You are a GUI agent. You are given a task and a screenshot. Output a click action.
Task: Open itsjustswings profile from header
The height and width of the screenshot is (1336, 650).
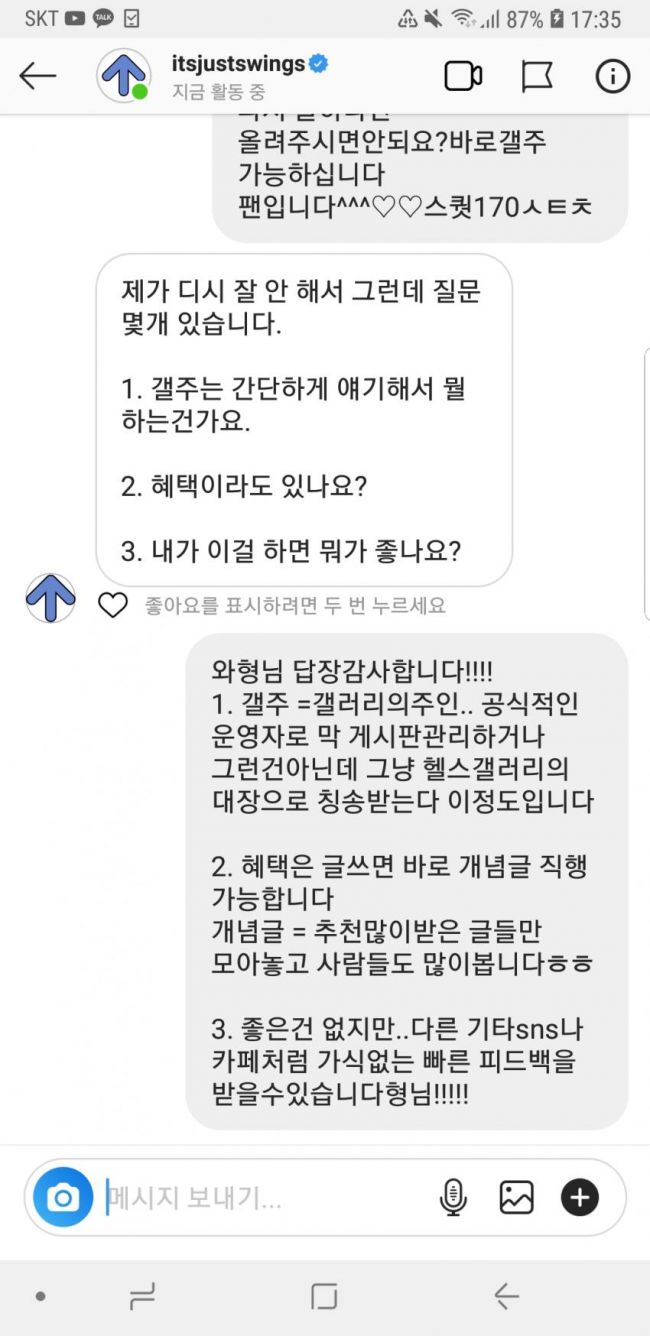coord(237,65)
